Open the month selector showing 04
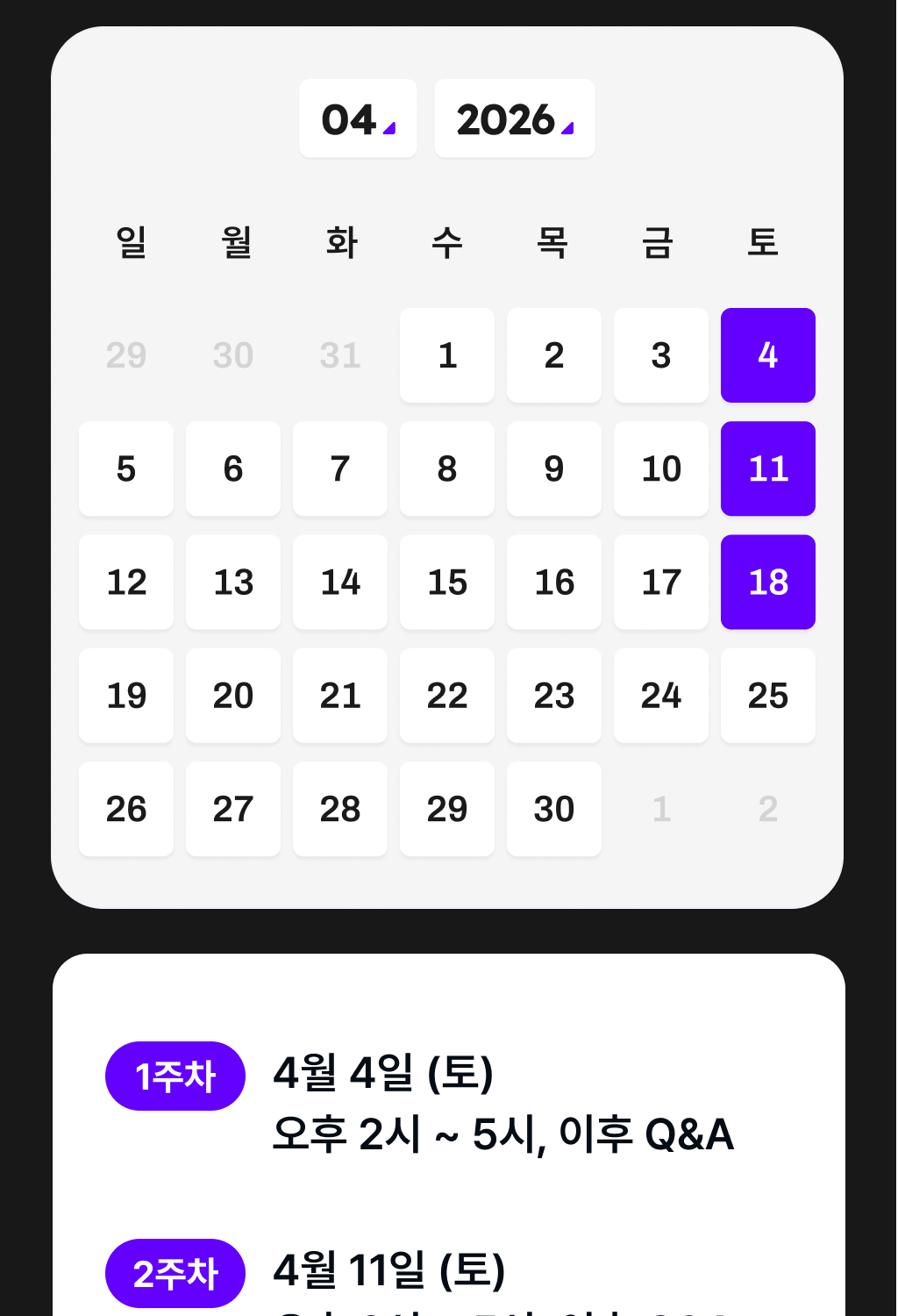Viewport: 898px width, 1316px height. 358,118
